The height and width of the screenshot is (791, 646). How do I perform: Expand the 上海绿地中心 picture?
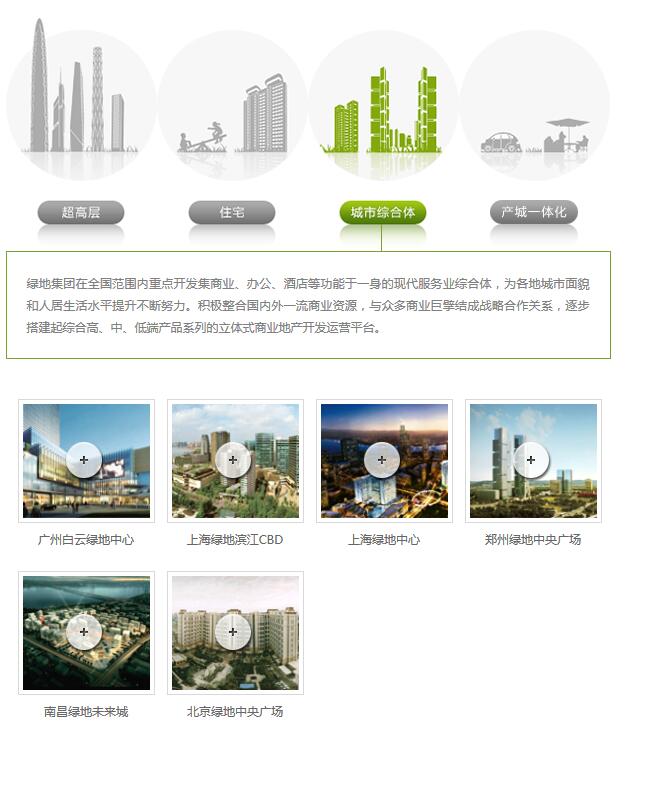click(384, 461)
